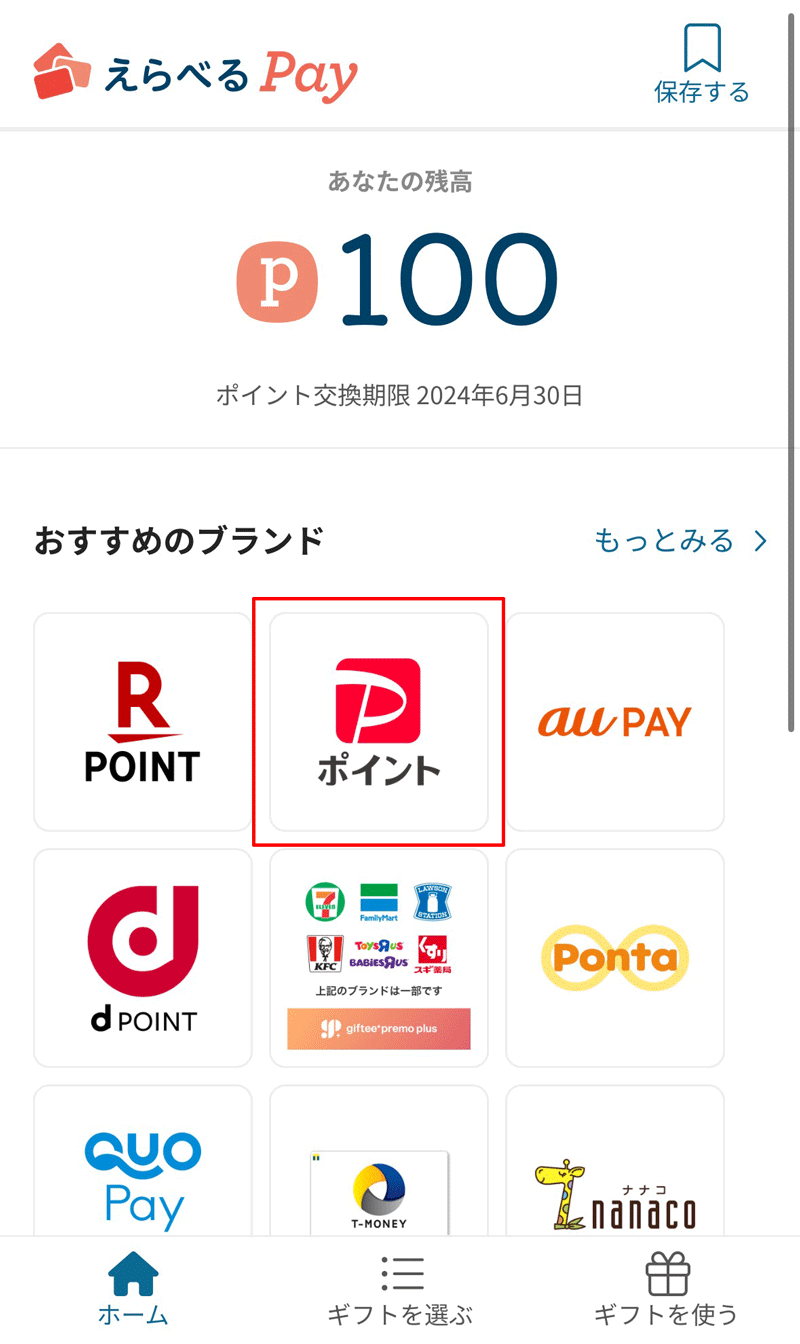The width and height of the screenshot is (800, 1344).
Task: Open the au PAY brand card
Action: (615, 722)
